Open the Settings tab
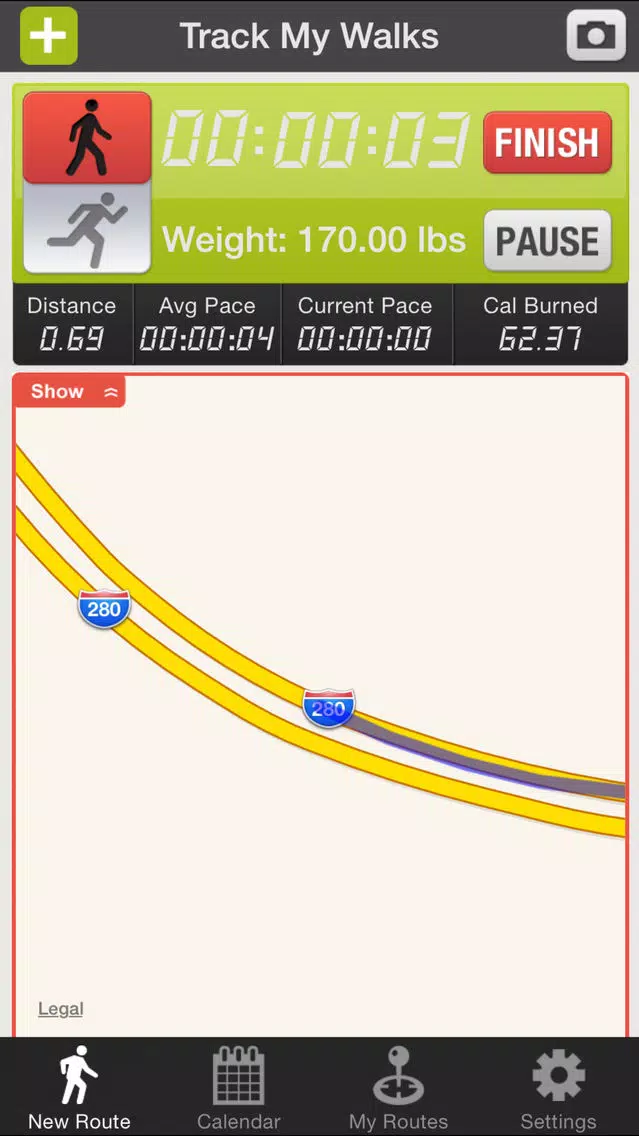The width and height of the screenshot is (639, 1136). coord(559,1087)
